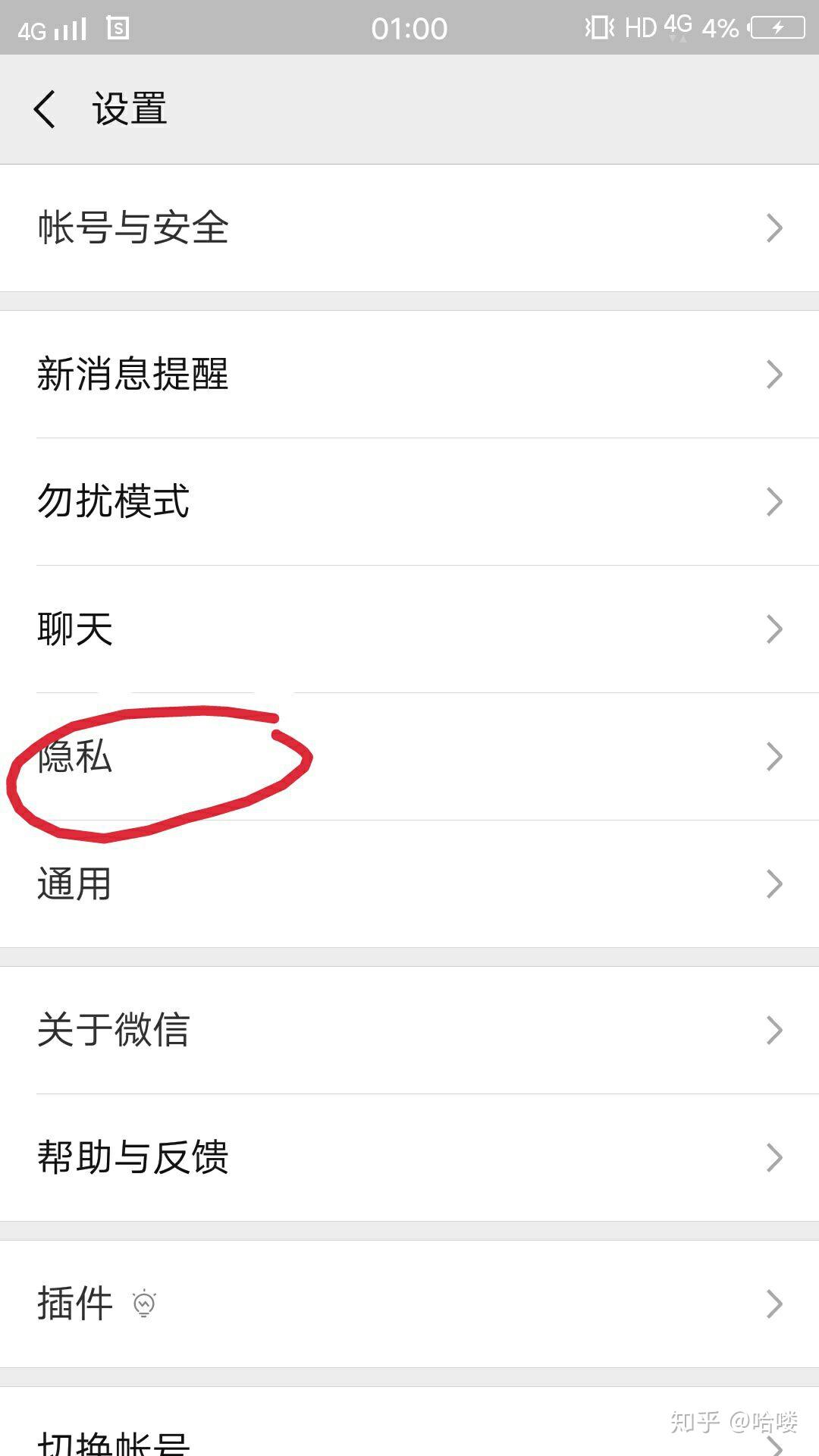Tap the chevron next to 通用
Screen dimensions: 819x1456
tap(773, 882)
